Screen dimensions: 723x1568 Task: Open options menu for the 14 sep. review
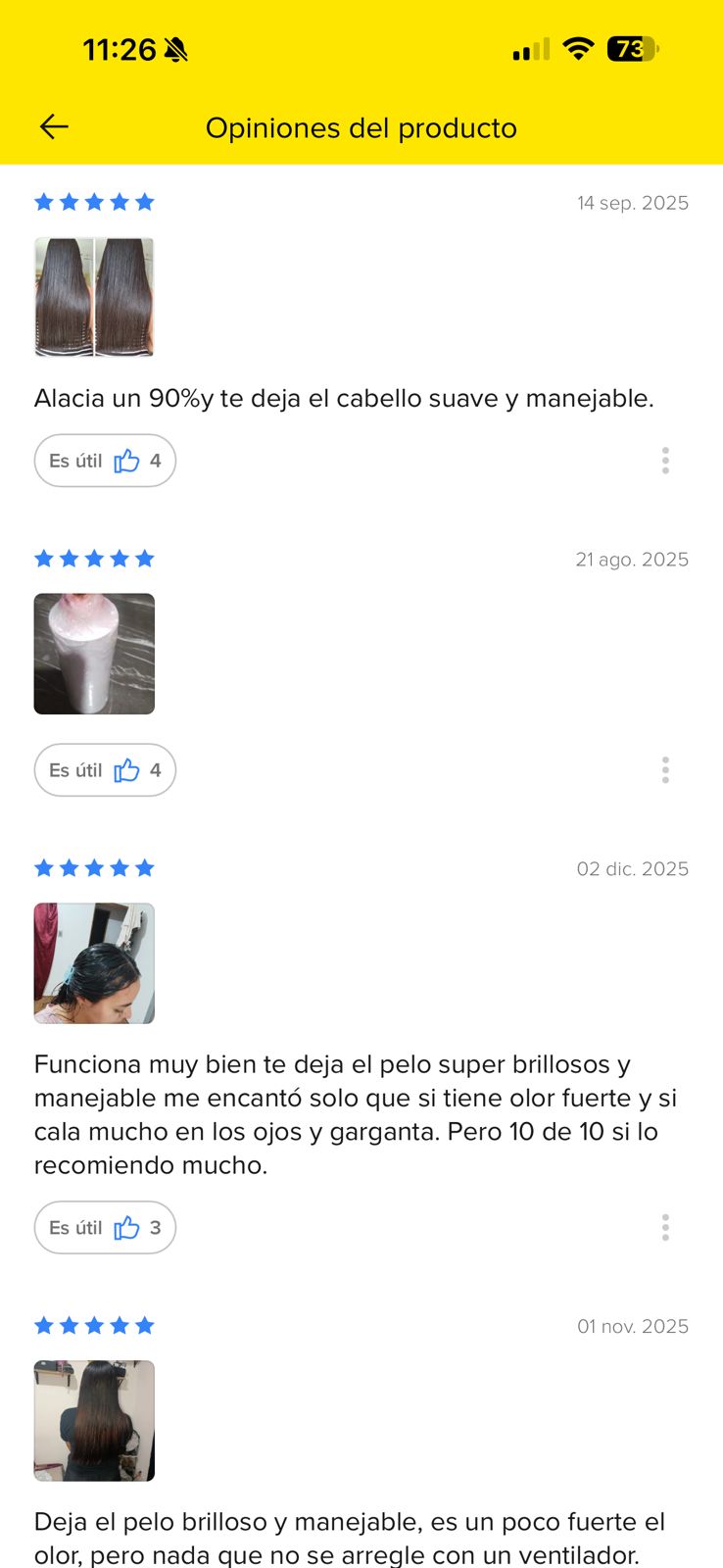[x=665, y=461]
